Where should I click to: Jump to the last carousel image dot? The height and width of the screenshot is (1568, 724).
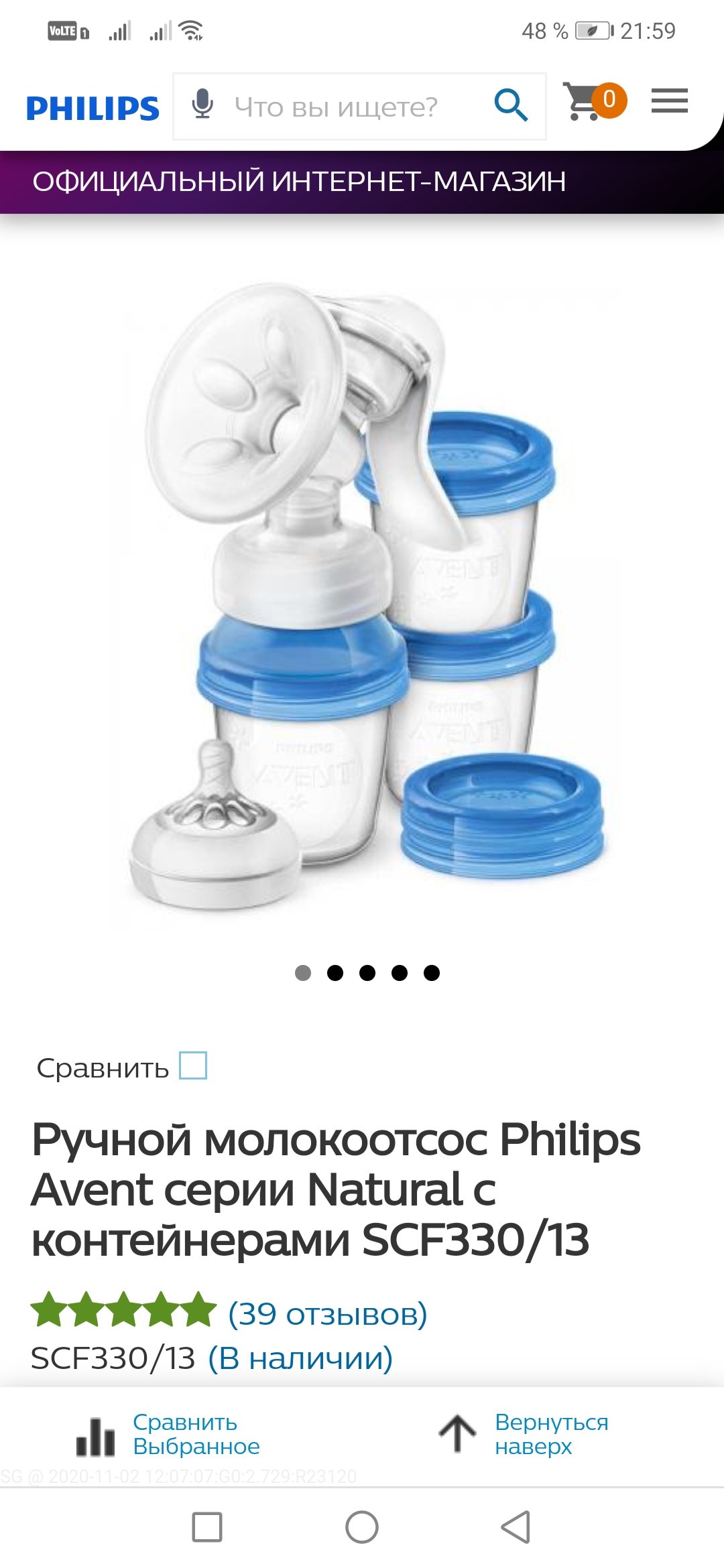tap(432, 973)
